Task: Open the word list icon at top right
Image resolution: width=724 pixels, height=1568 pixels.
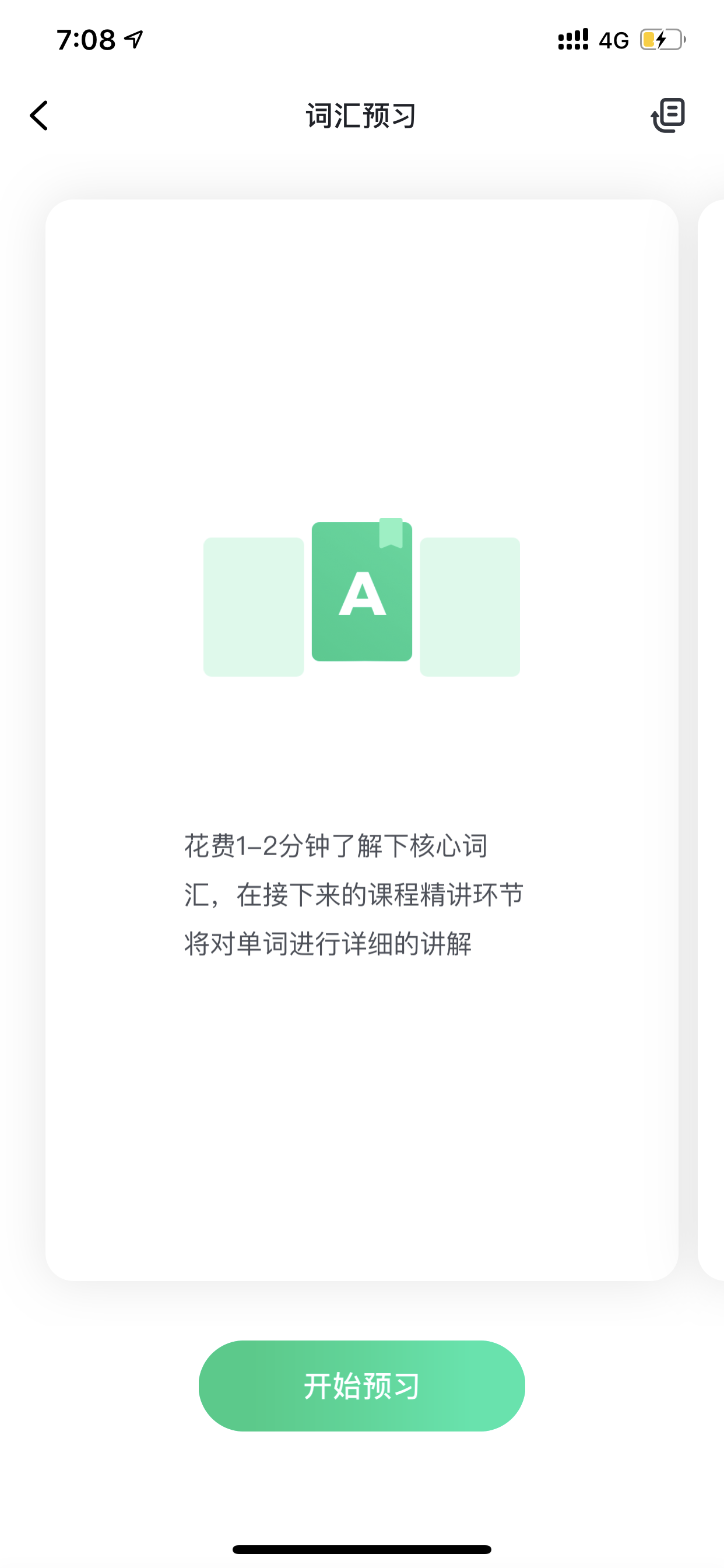Action: tap(668, 115)
